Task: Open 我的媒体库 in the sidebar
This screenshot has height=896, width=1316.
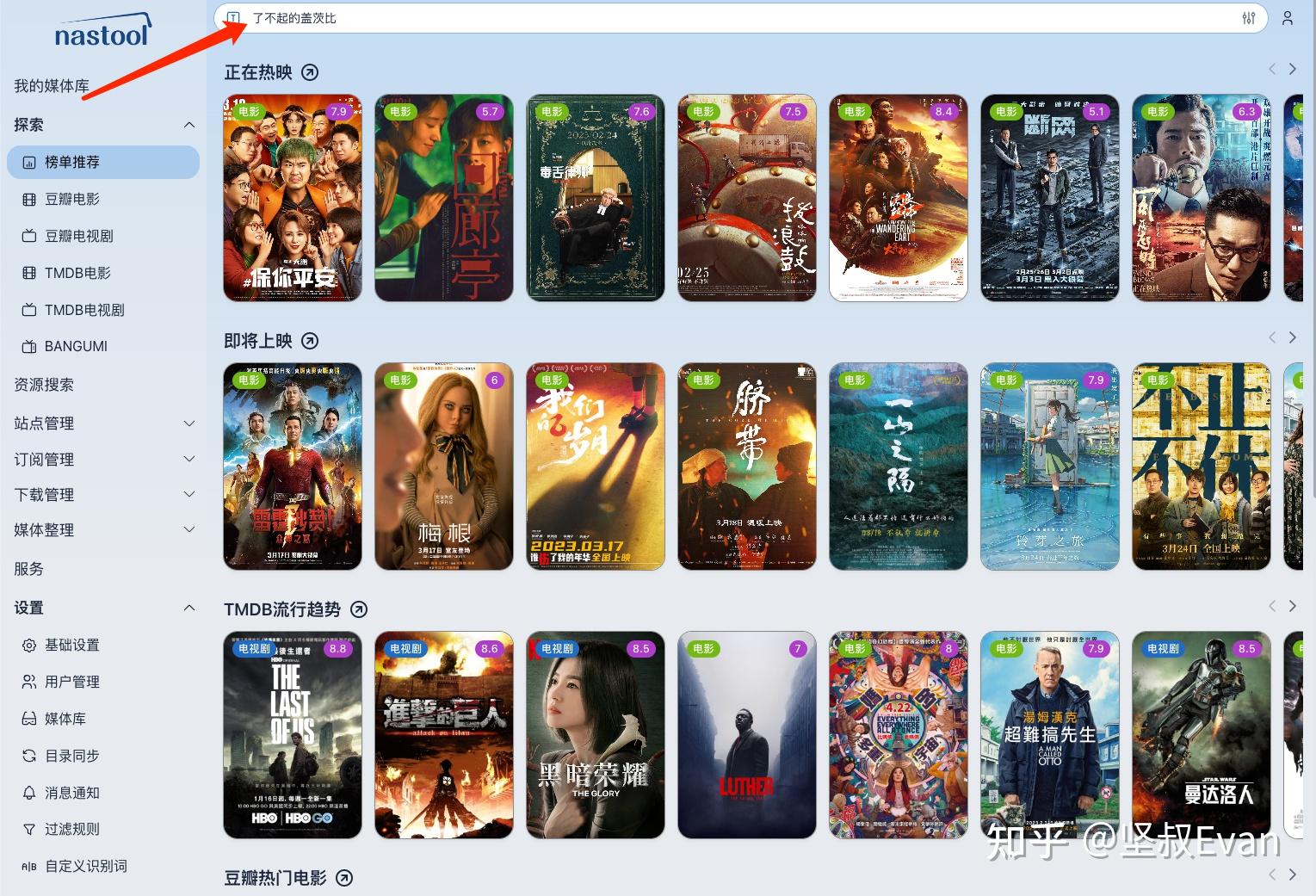Action: 52,86
